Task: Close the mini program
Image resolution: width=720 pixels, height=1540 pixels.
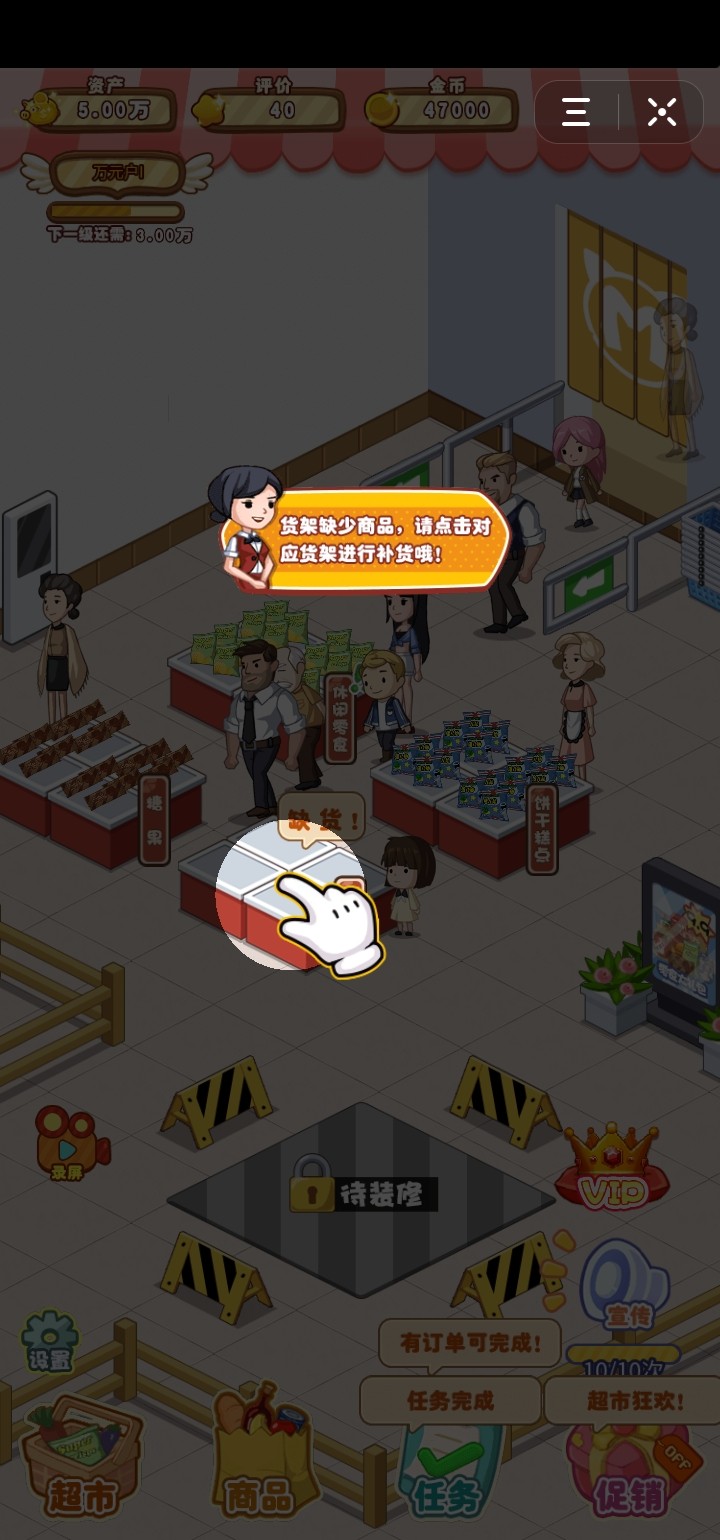Action: tap(662, 112)
